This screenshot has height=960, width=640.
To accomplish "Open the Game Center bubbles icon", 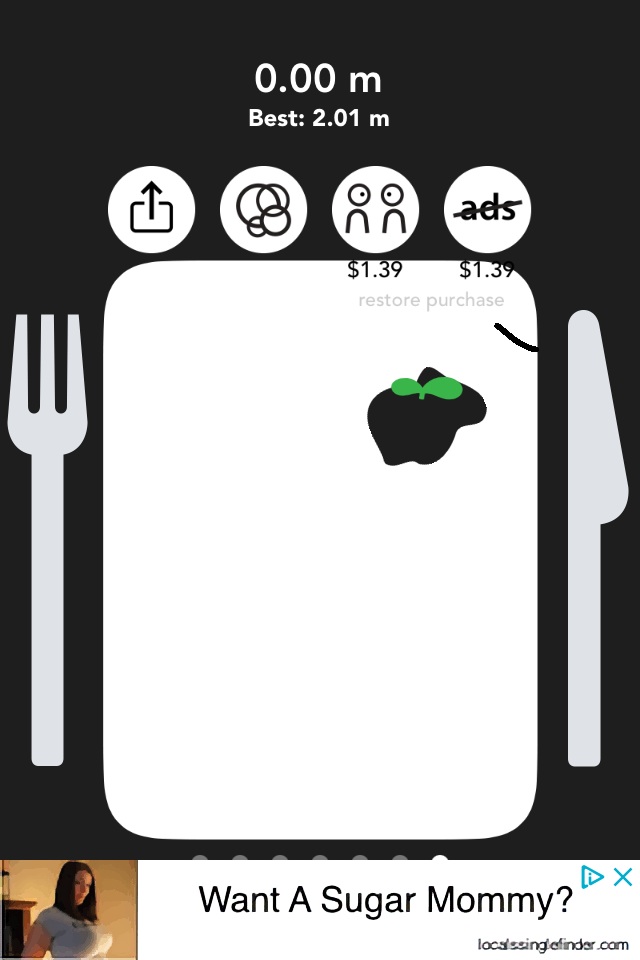I will (x=264, y=210).
